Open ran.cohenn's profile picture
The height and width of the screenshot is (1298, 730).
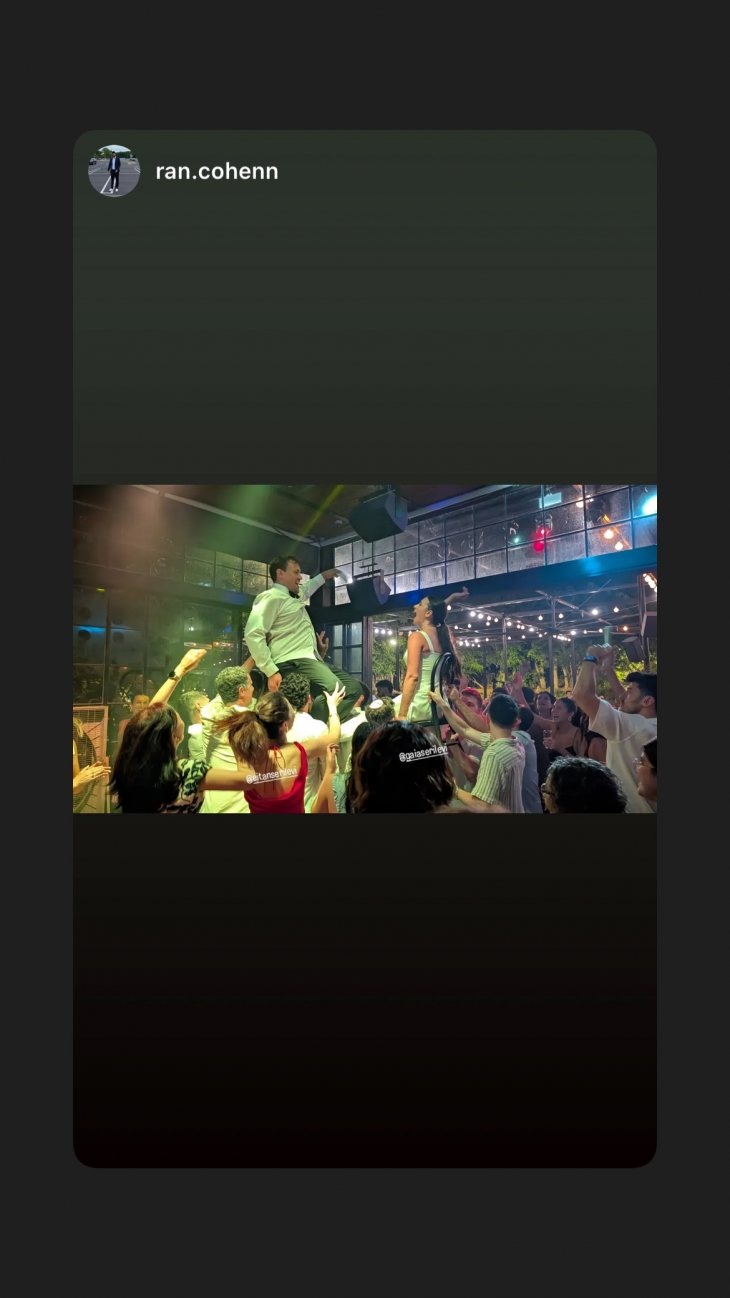click(x=114, y=171)
